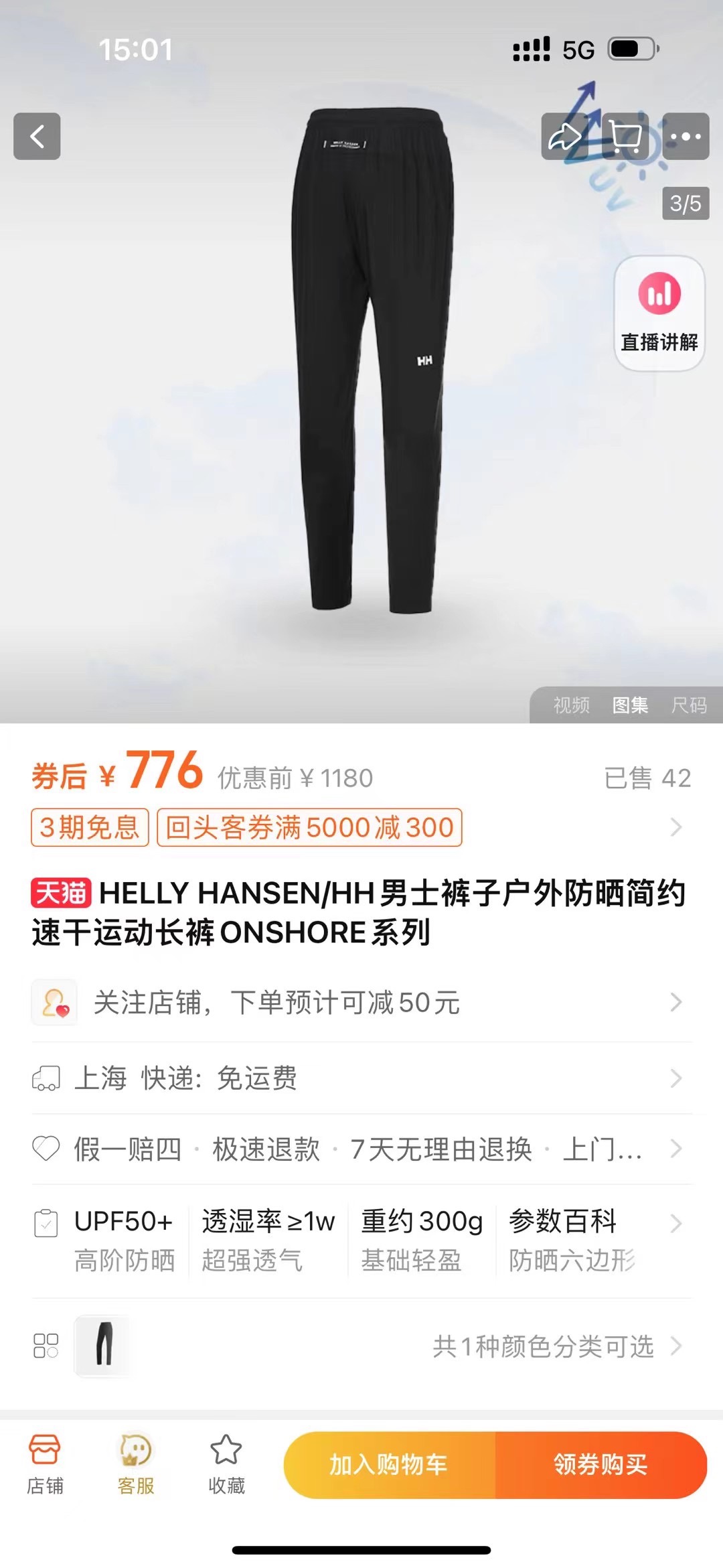This screenshot has height=1568, width=723.
Task: Switch to the 视频 tab
Action: click(571, 705)
